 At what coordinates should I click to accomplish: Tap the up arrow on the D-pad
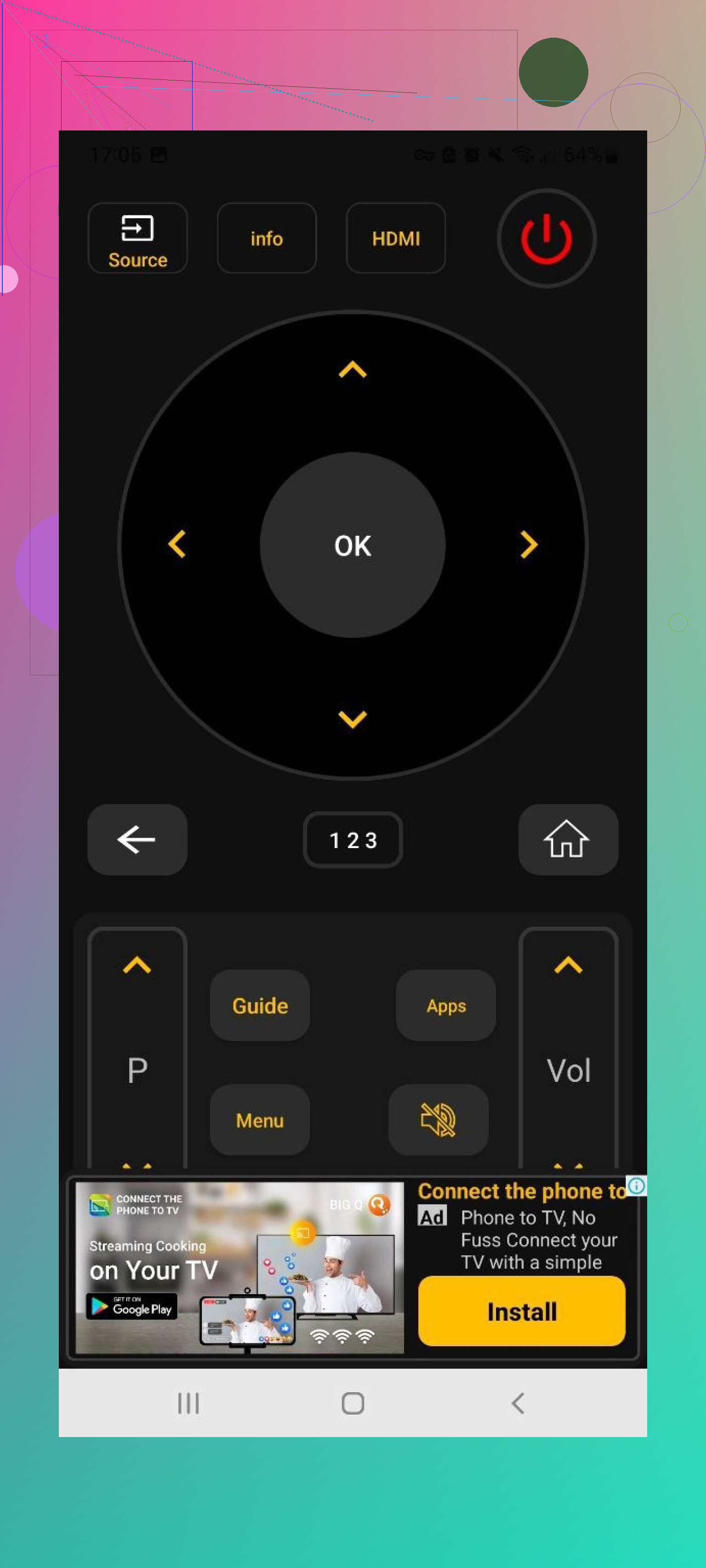pos(352,369)
